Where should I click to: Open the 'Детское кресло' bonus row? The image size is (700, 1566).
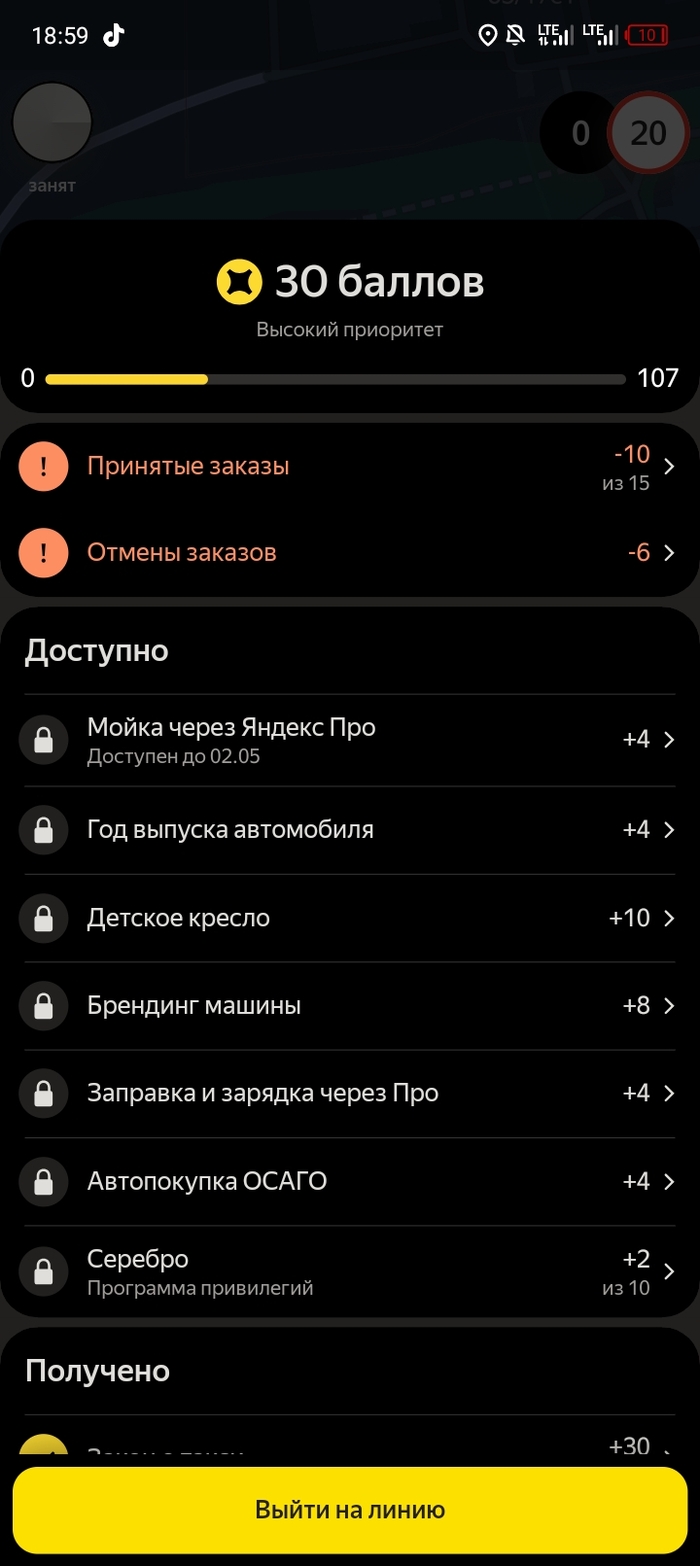(x=349, y=918)
